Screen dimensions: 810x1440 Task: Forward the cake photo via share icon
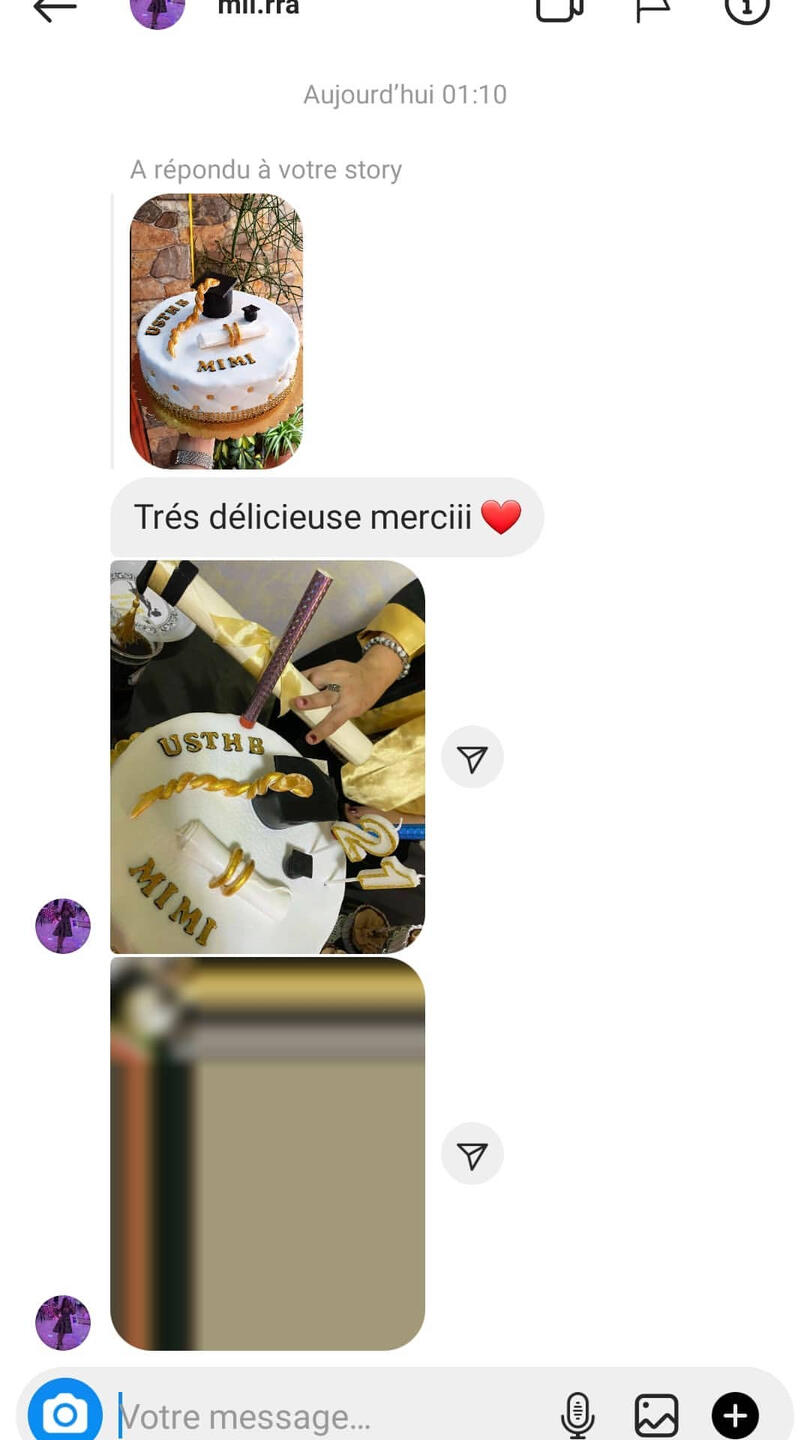pos(472,757)
